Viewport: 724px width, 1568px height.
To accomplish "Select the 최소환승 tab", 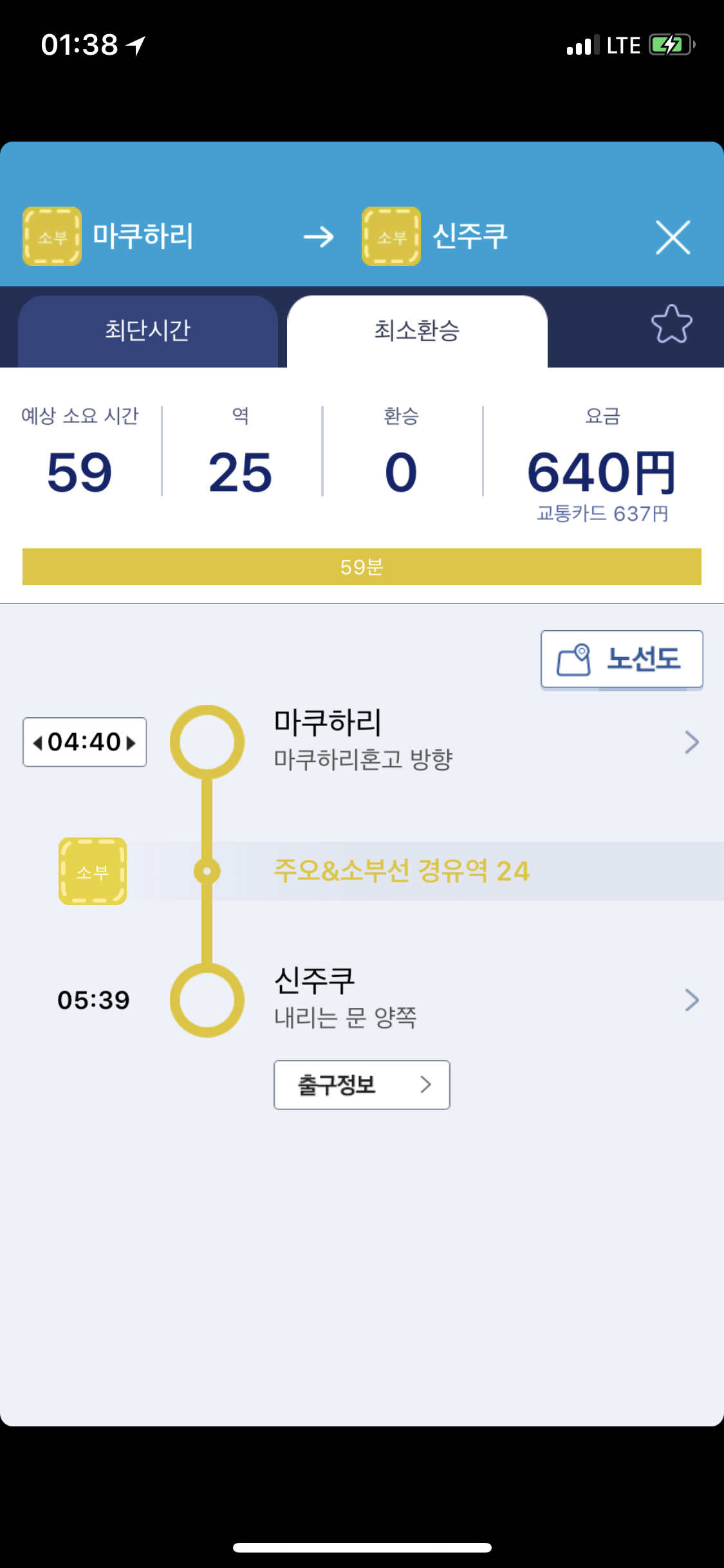I will (417, 331).
